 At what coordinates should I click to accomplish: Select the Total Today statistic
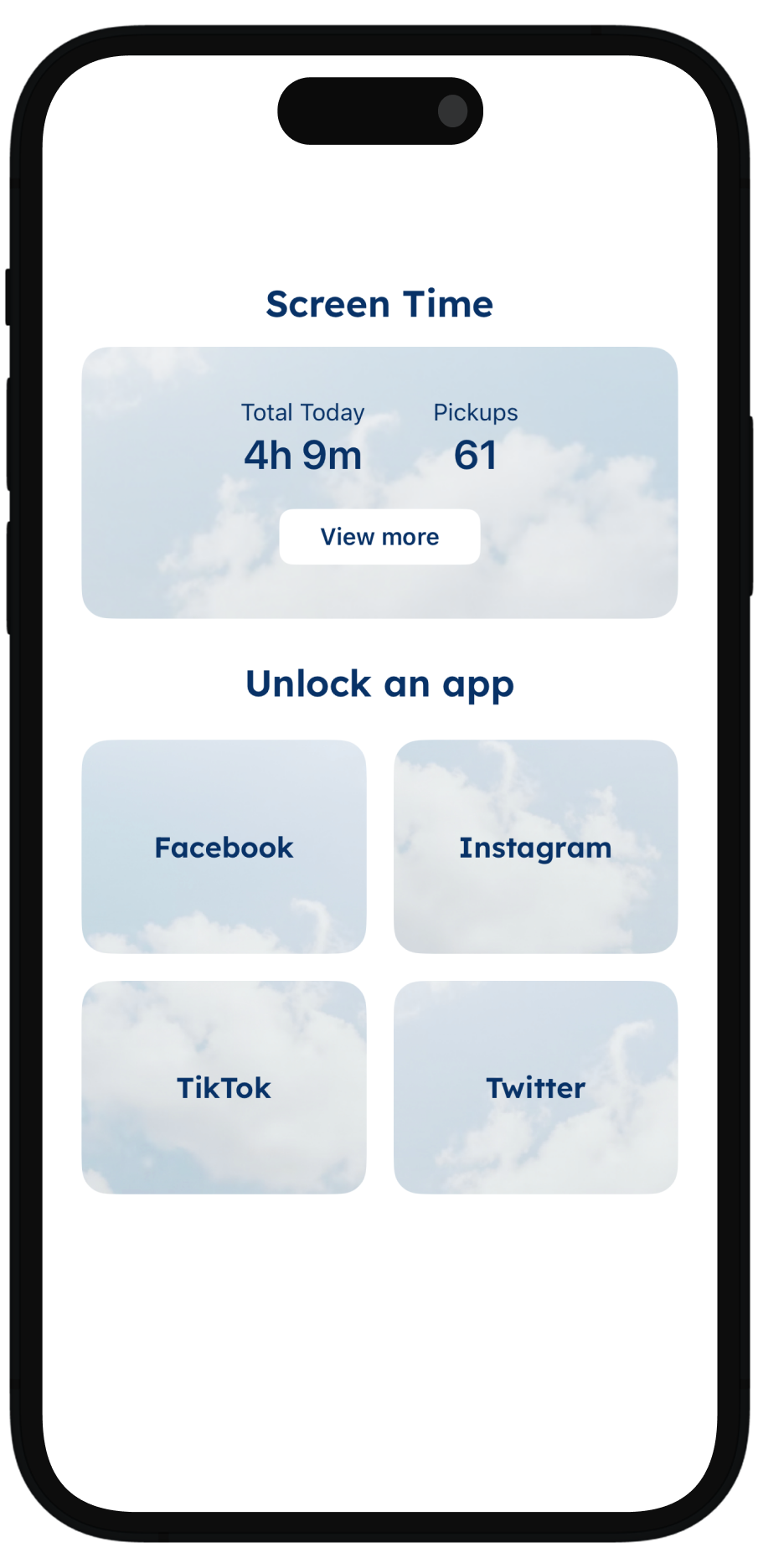(x=302, y=412)
